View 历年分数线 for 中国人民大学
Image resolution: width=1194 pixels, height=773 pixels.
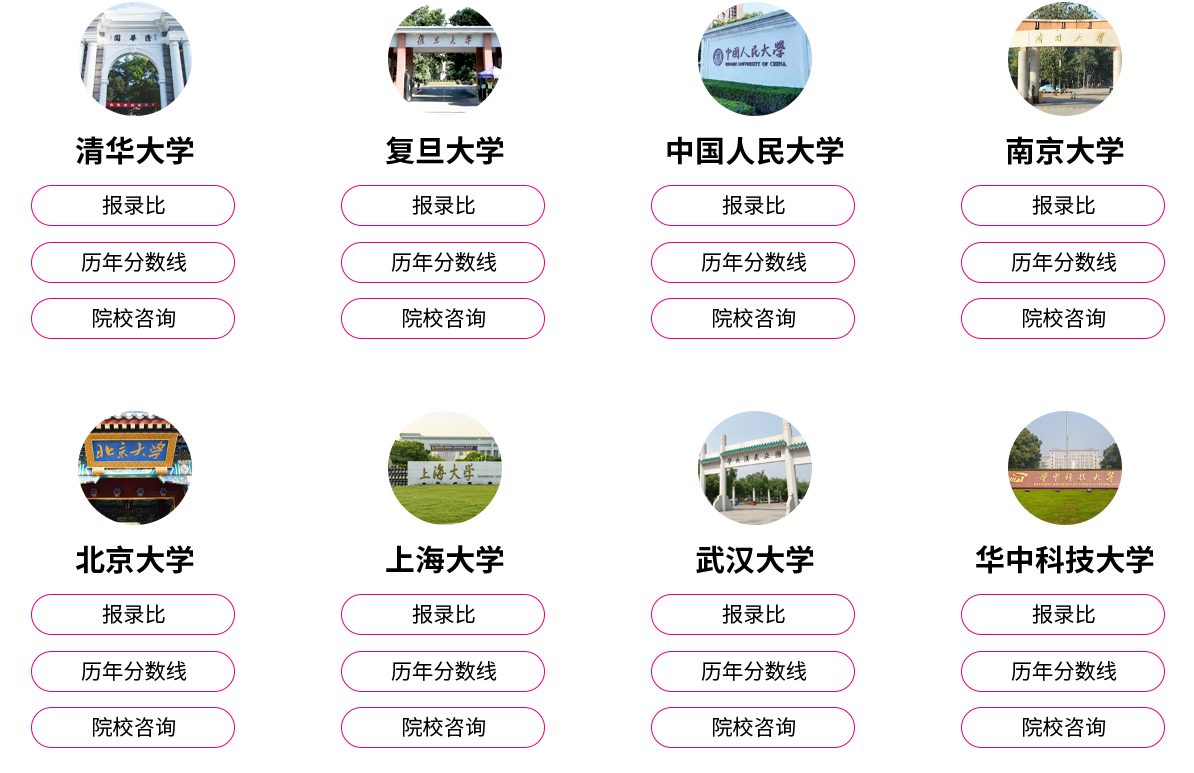tap(753, 262)
